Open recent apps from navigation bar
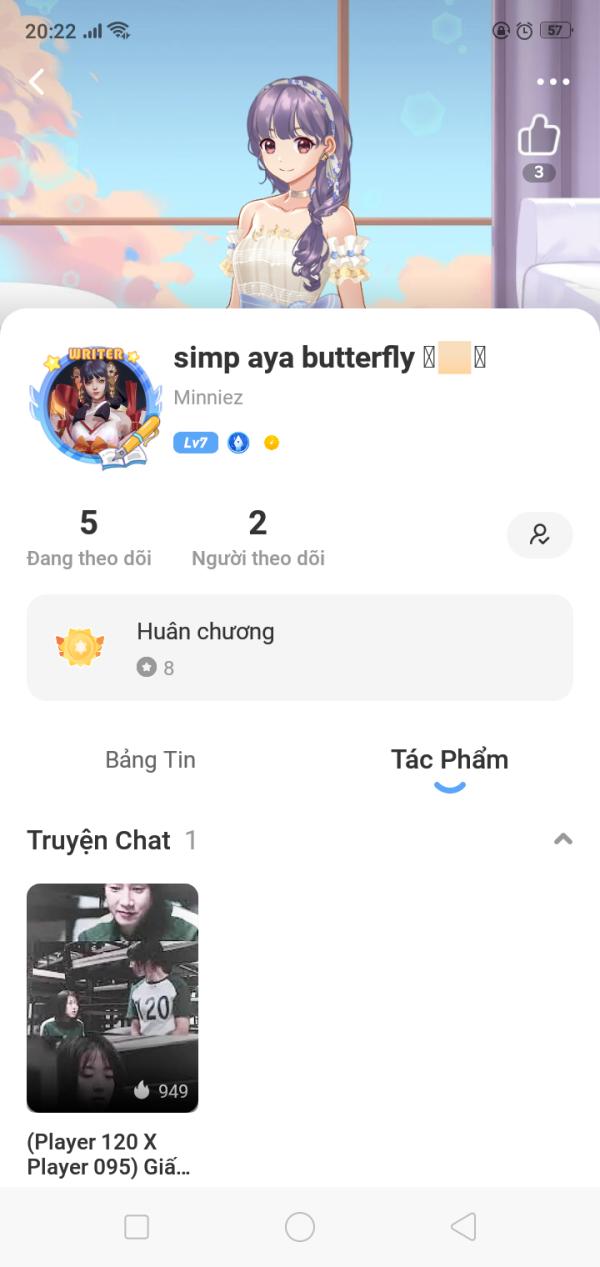 pyautogui.click(x=136, y=1227)
